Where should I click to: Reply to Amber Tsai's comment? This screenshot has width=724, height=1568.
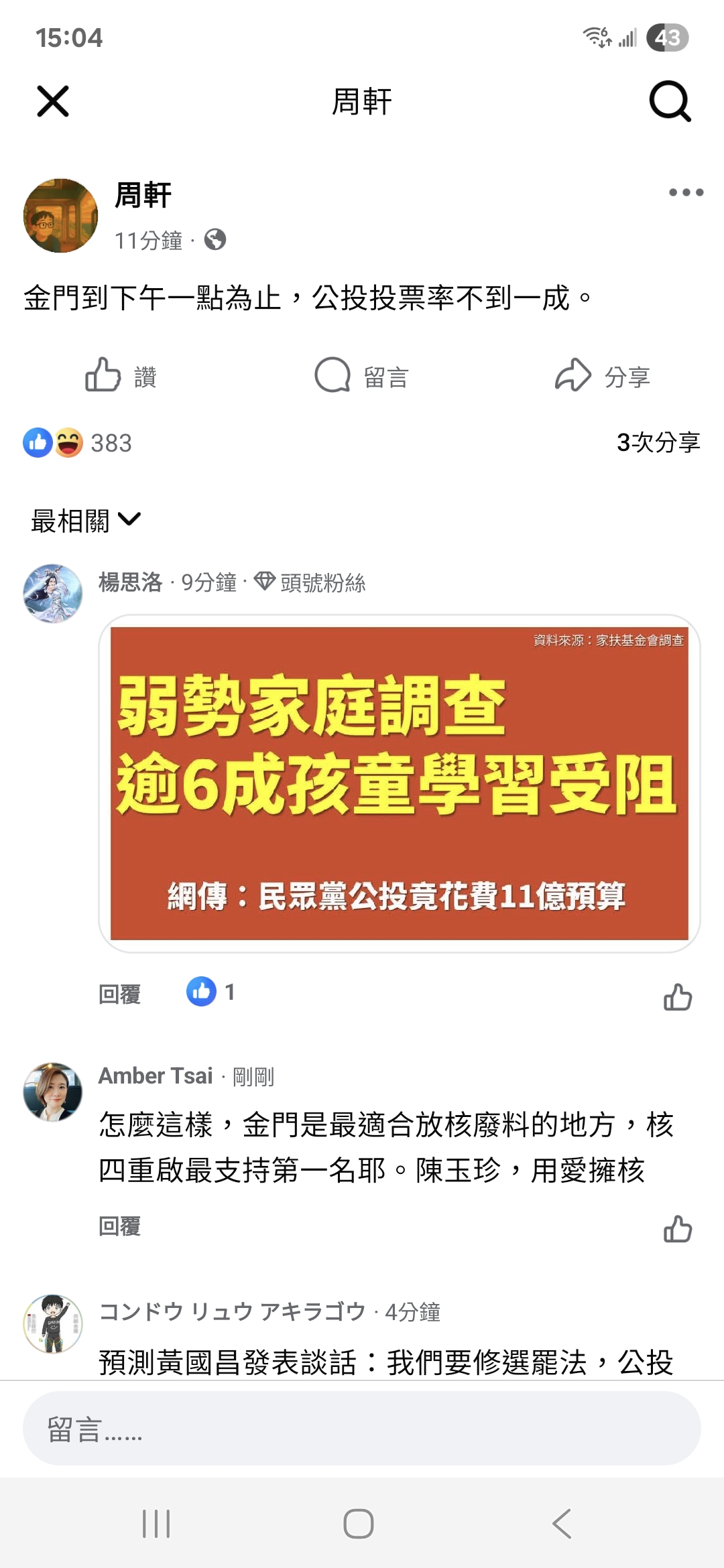click(119, 1226)
